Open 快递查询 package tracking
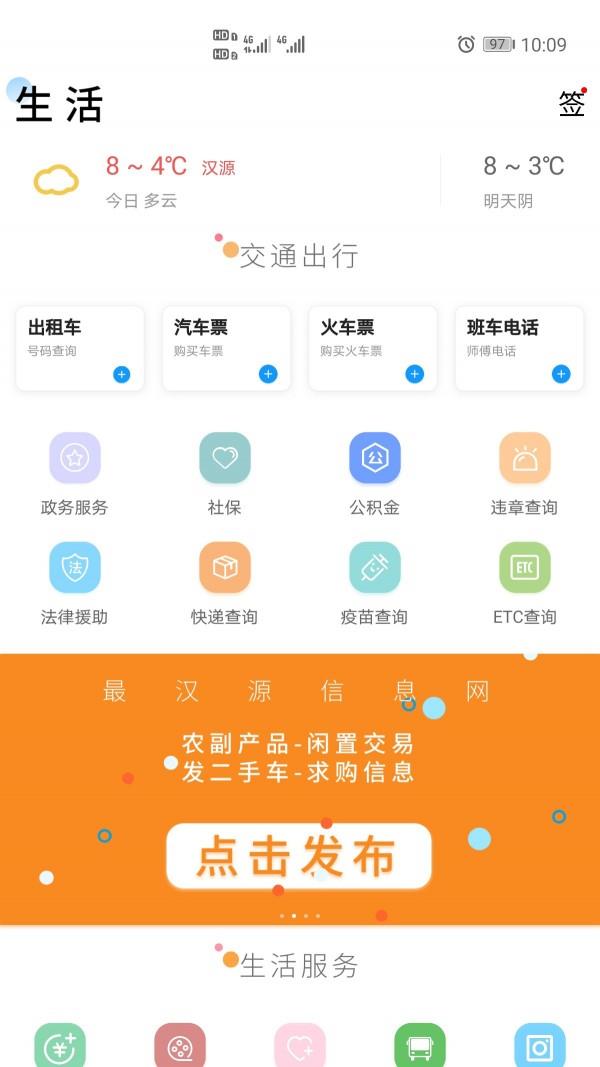Image resolution: width=600 pixels, height=1067 pixels. click(224, 568)
